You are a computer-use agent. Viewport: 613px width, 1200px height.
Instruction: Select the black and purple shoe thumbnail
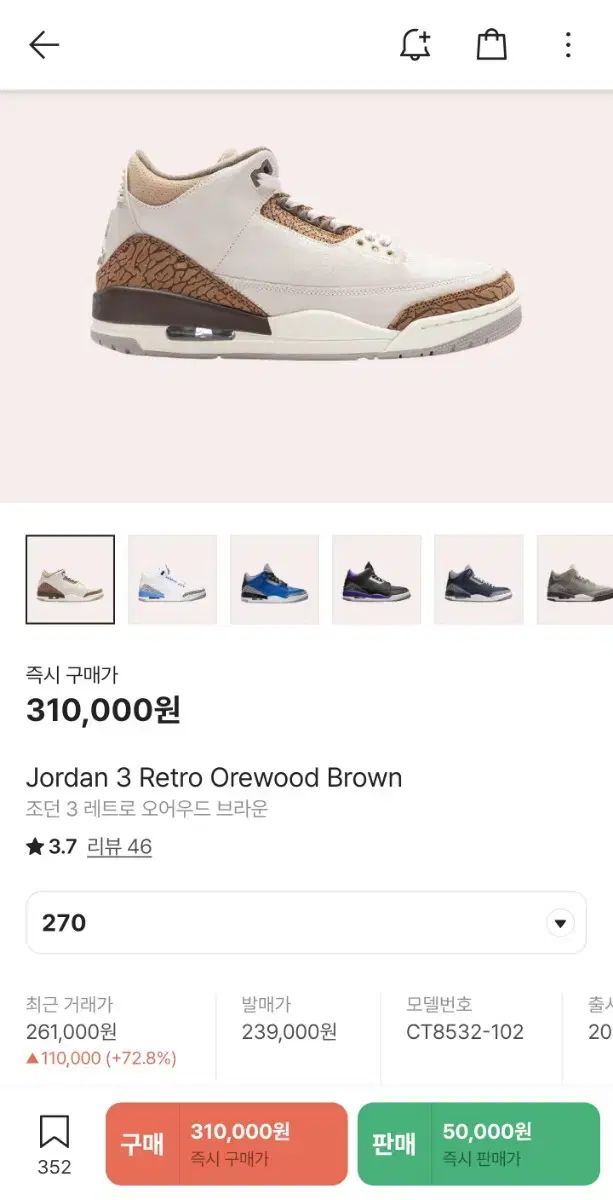click(376, 580)
